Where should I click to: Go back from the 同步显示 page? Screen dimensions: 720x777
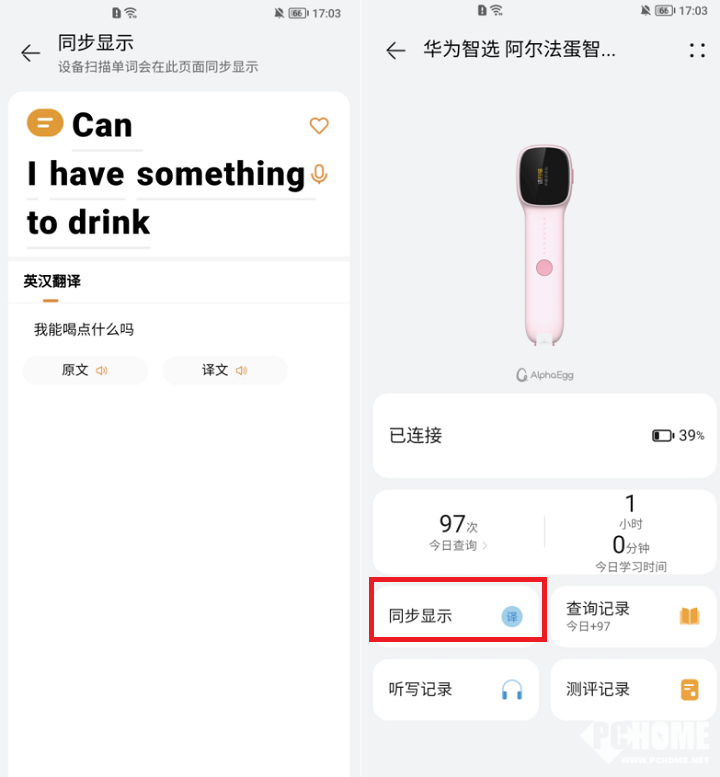[31, 53]
